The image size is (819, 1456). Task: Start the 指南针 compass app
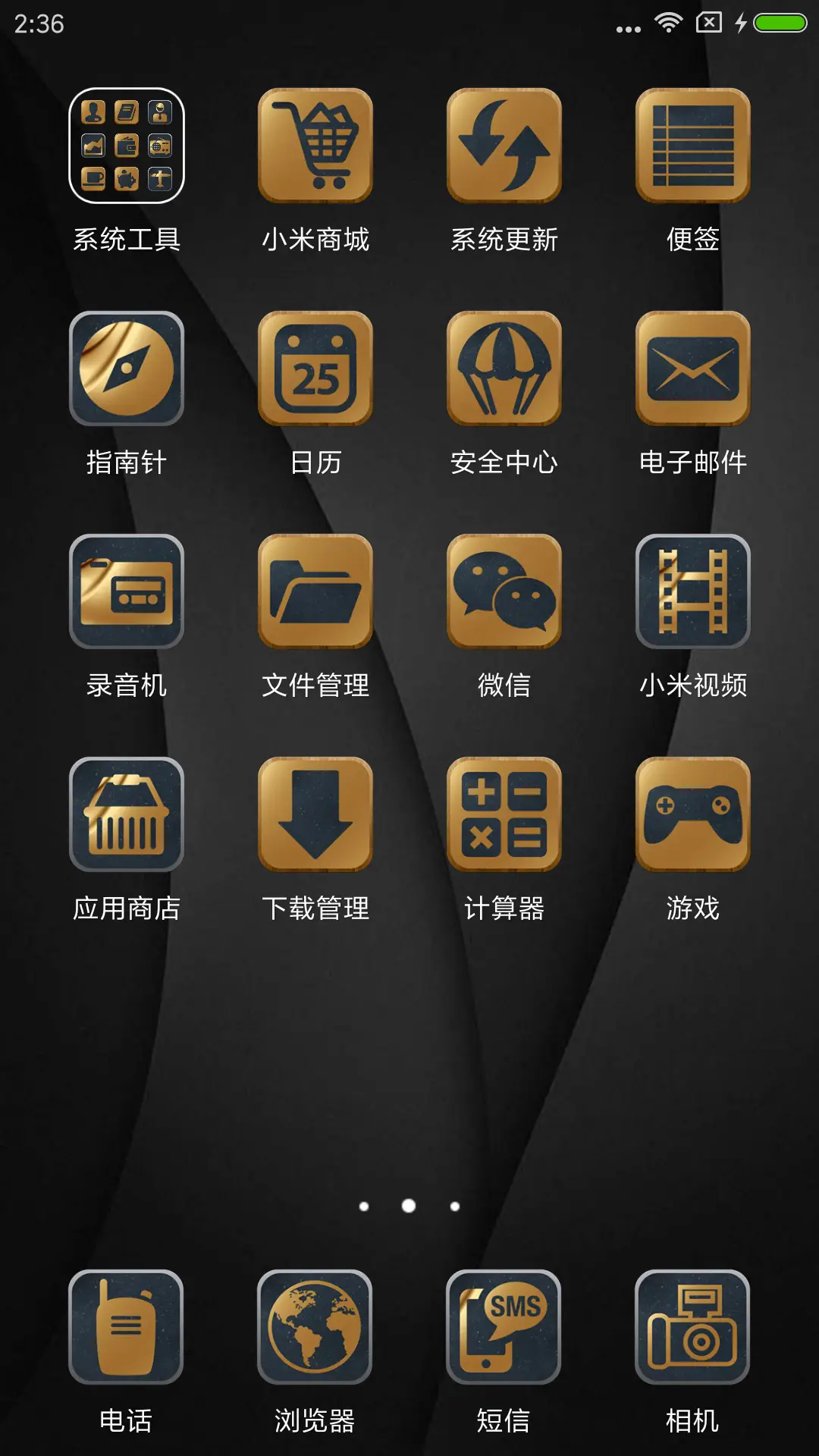tap(127, 369)
